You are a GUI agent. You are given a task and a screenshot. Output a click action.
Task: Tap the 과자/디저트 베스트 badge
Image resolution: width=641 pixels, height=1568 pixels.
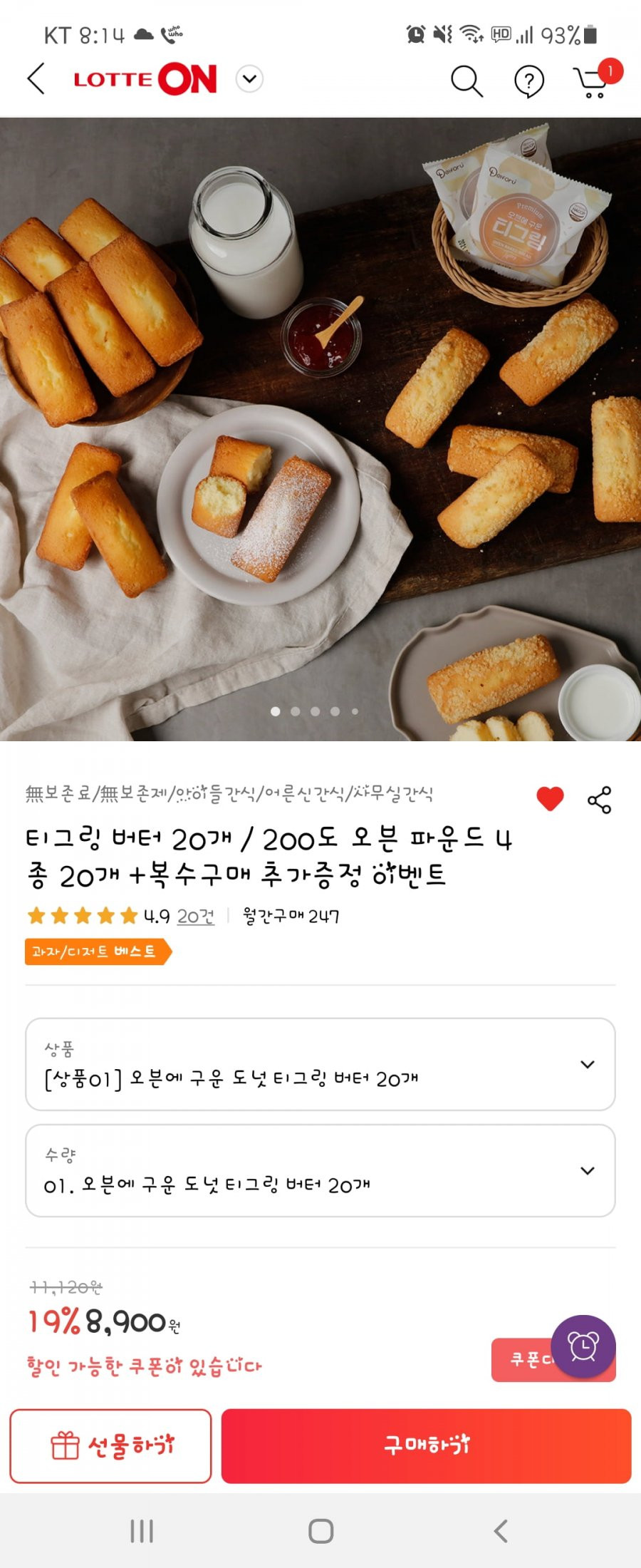coord(97,951)
